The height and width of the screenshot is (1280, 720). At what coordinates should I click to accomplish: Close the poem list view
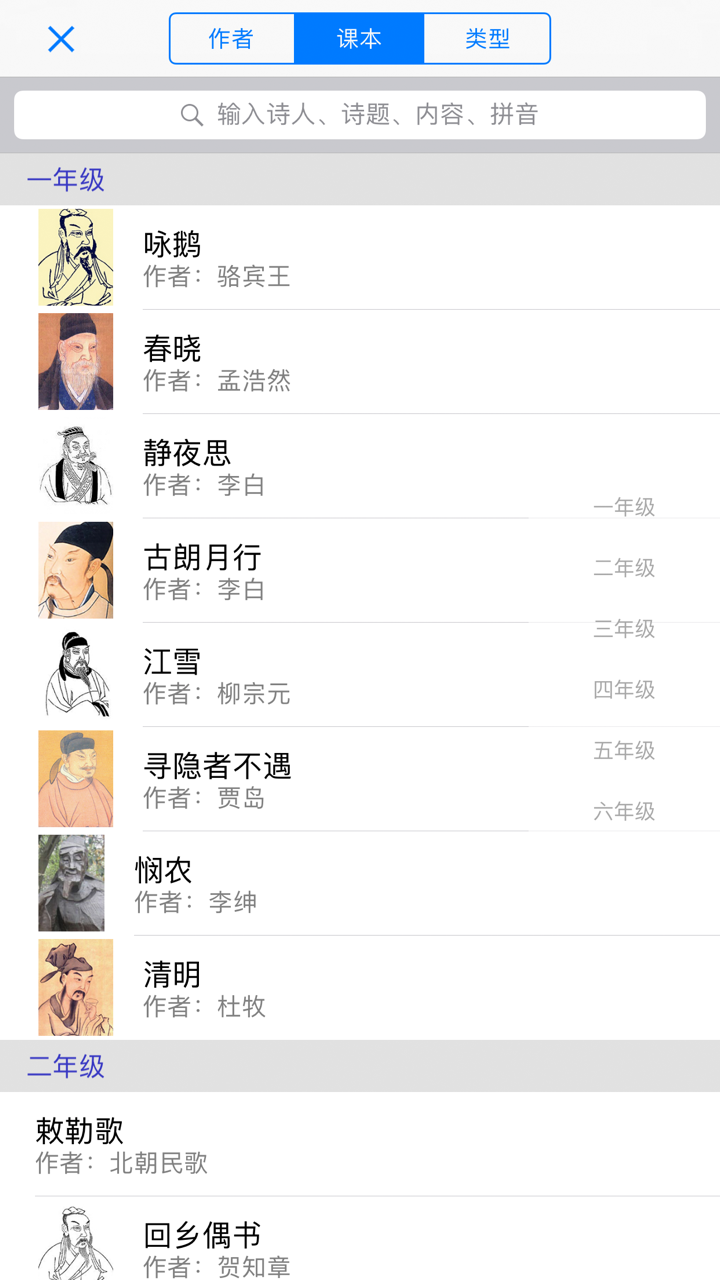tap(60, 39)
